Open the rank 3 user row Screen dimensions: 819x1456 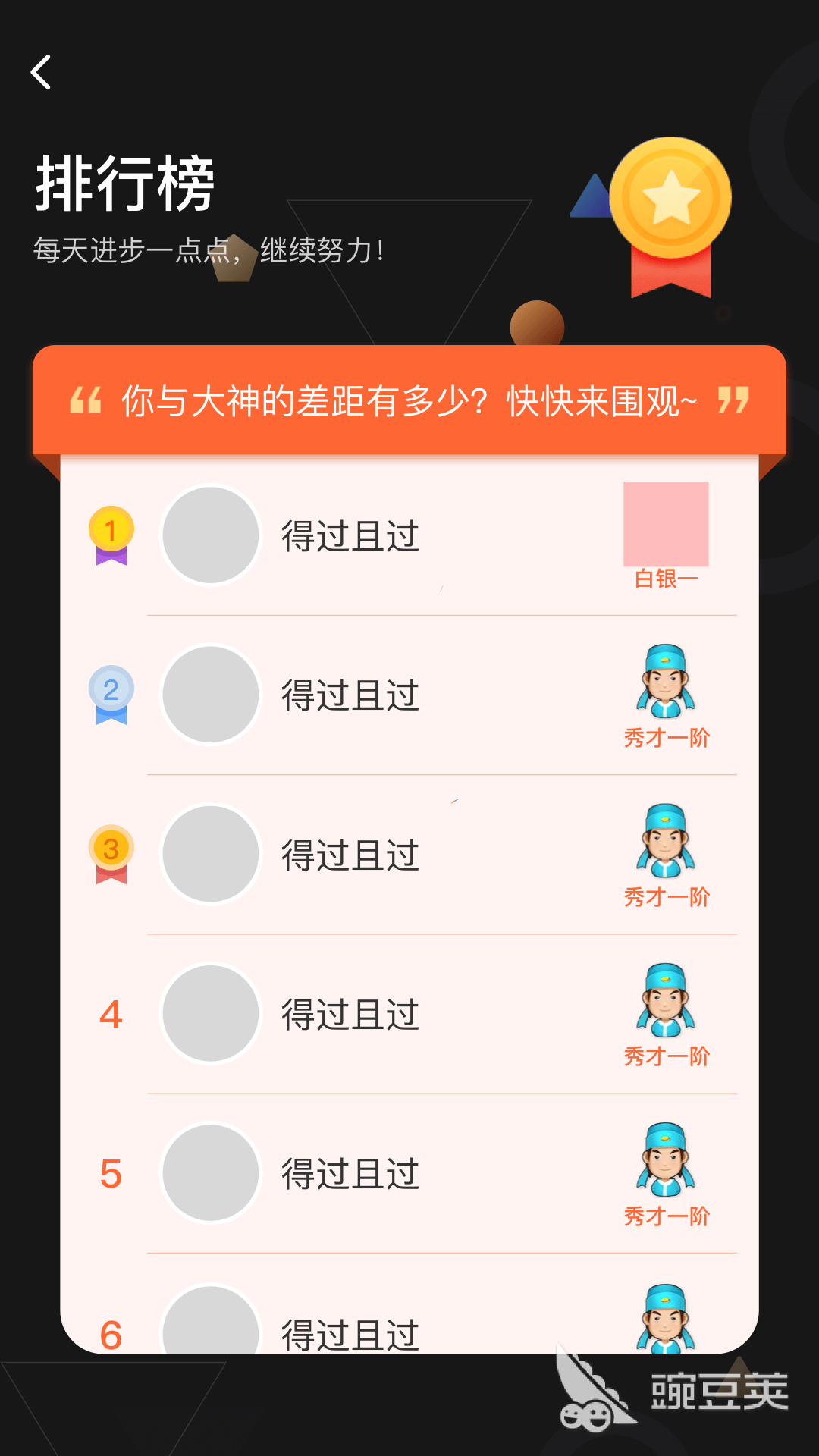(x=409, y=855)
